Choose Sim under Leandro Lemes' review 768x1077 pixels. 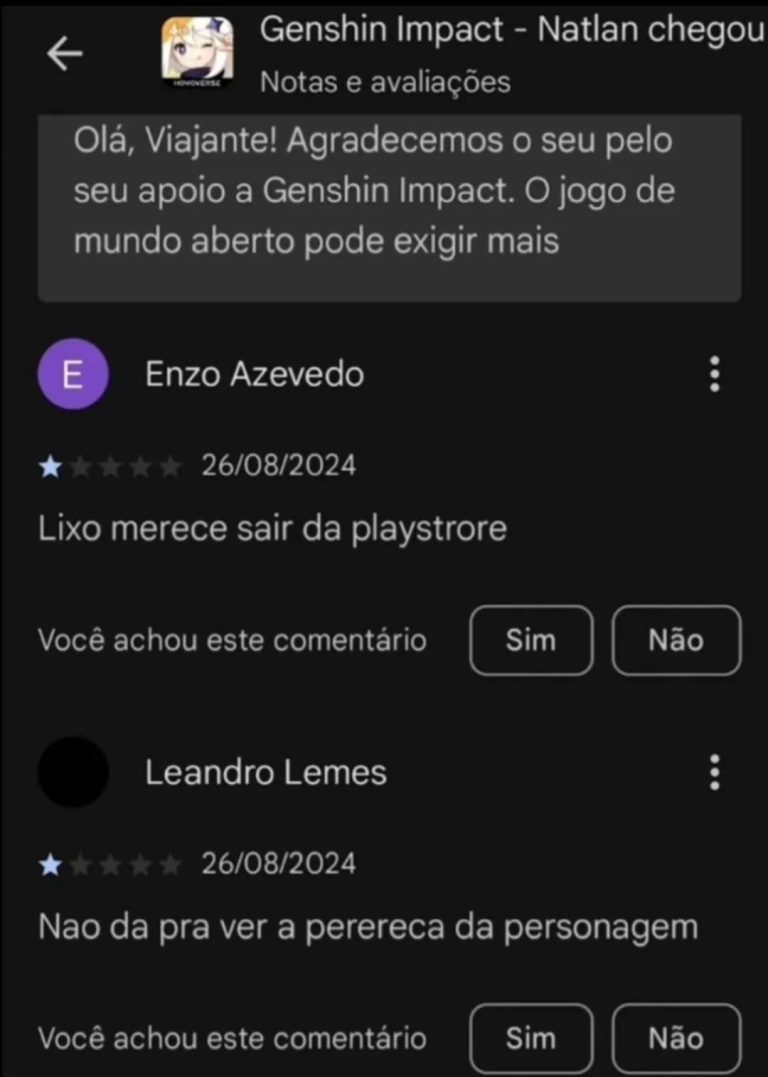coord(531,1038)
